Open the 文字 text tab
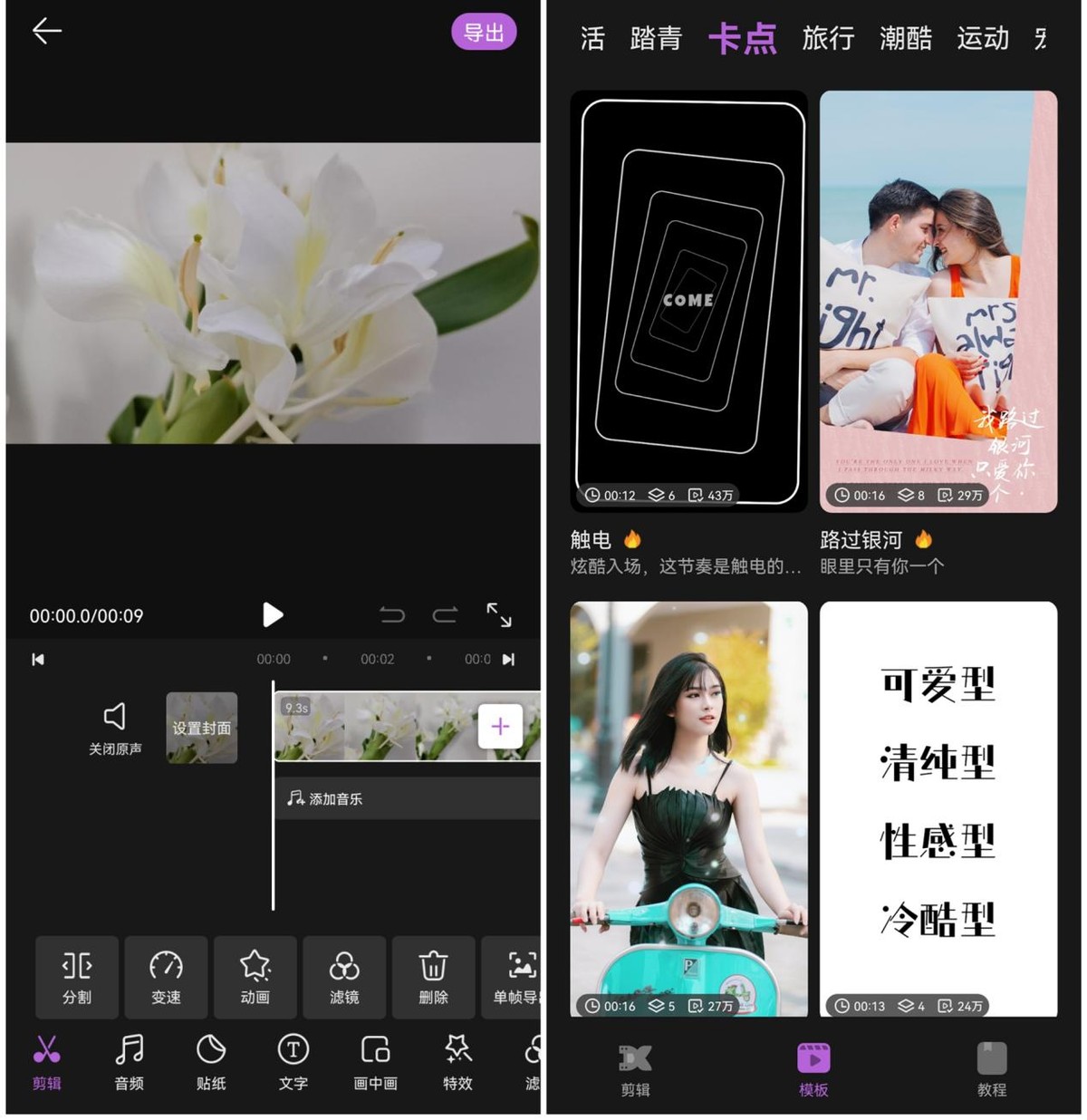Screen dimensions: 1087x1120 [x=293, y=1062]
